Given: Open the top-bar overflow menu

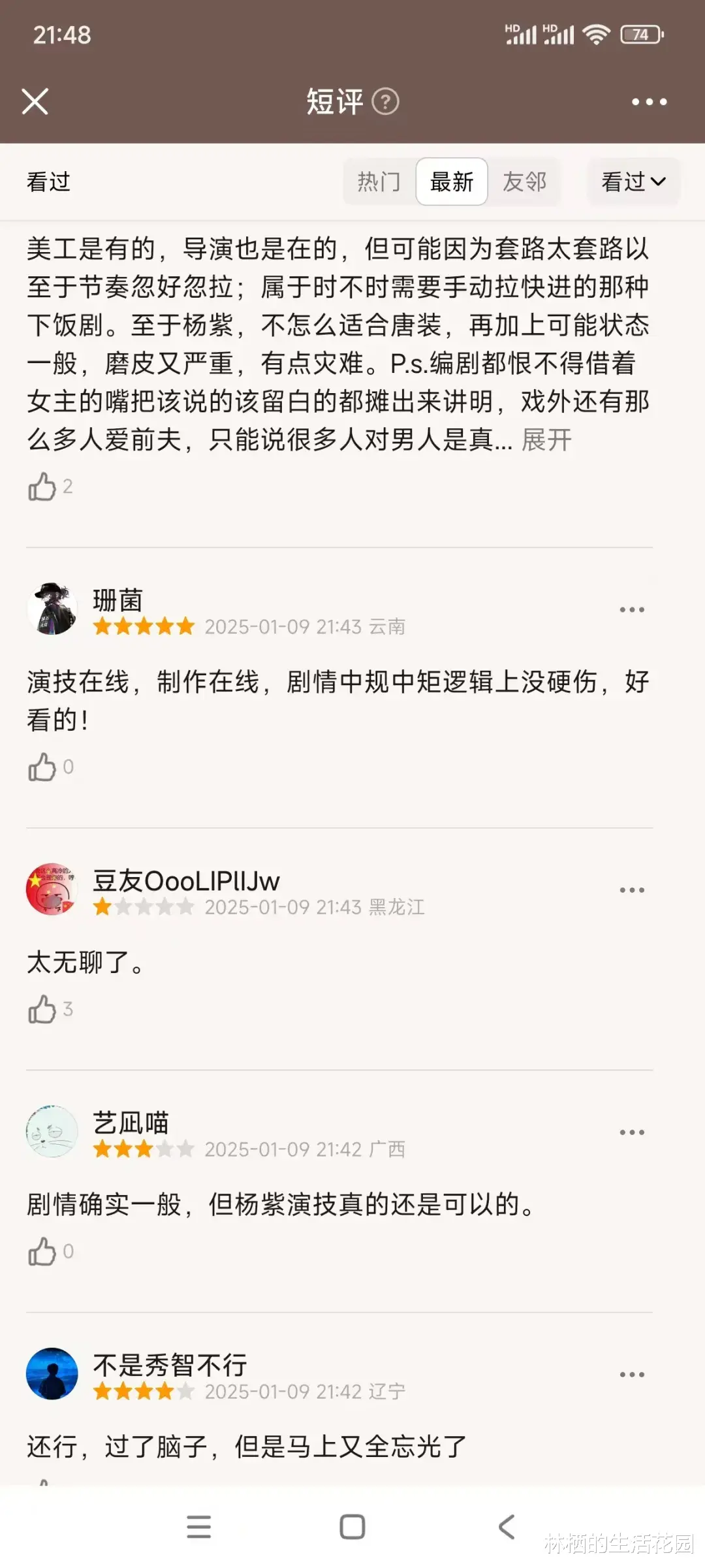Looking at the screenshot, I should (649, 102).
